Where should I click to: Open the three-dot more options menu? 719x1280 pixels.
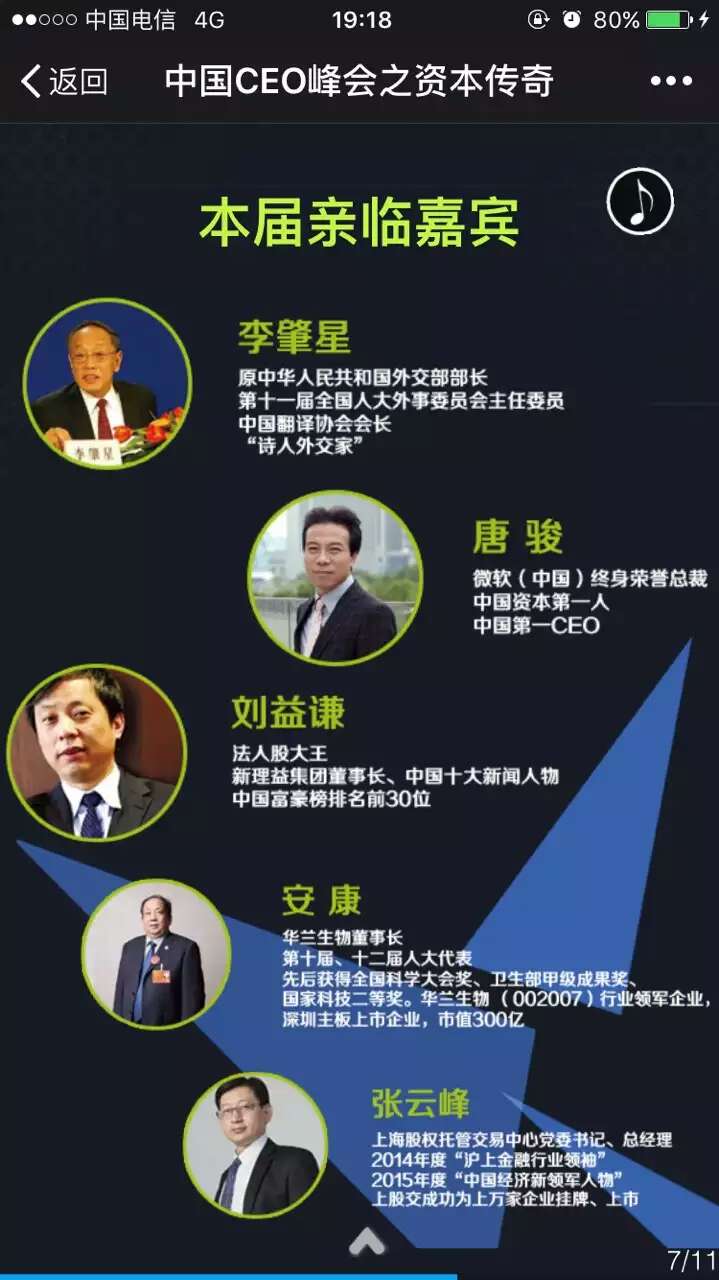[671, 81]
